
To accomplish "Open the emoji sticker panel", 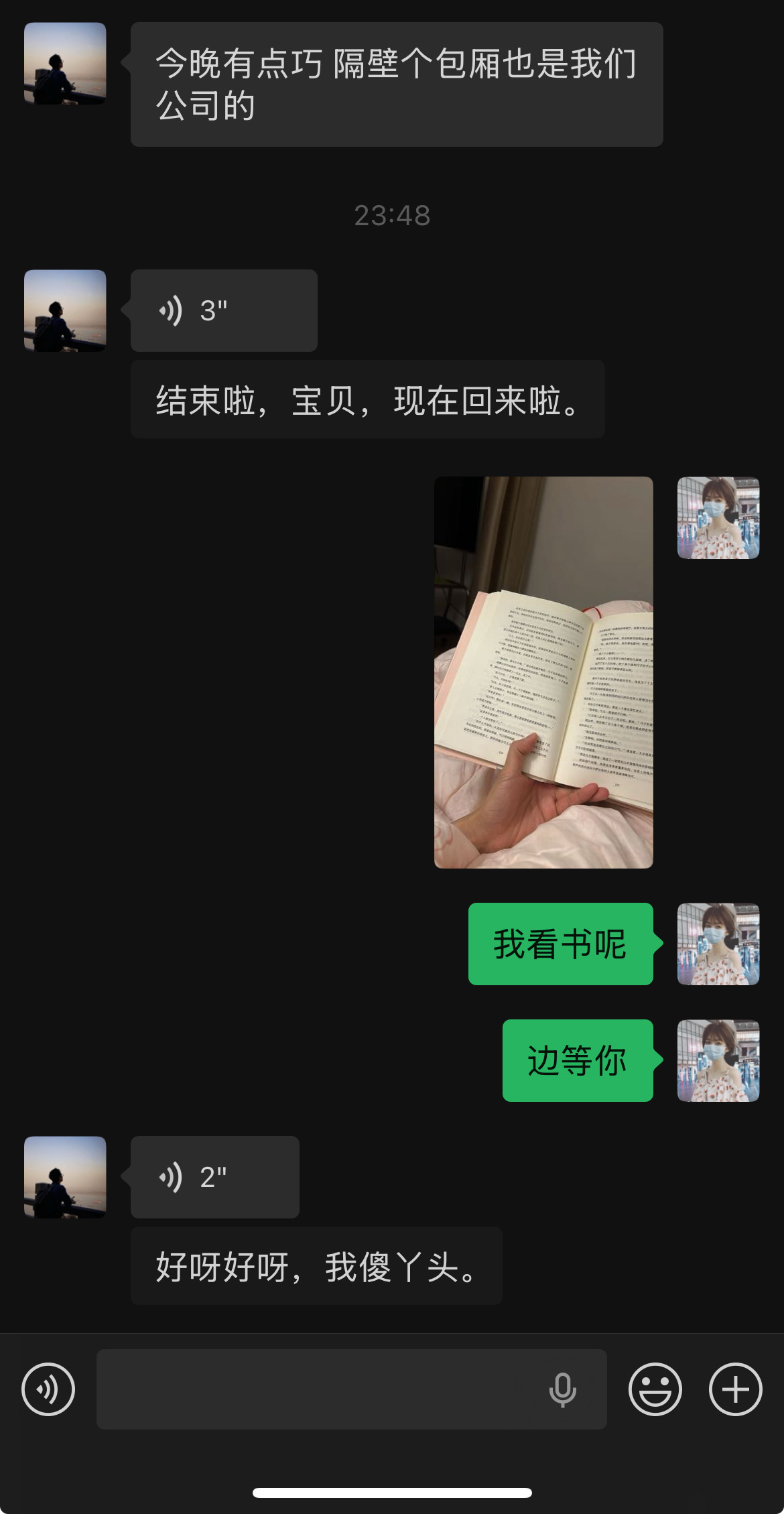I will [655, 1389].
